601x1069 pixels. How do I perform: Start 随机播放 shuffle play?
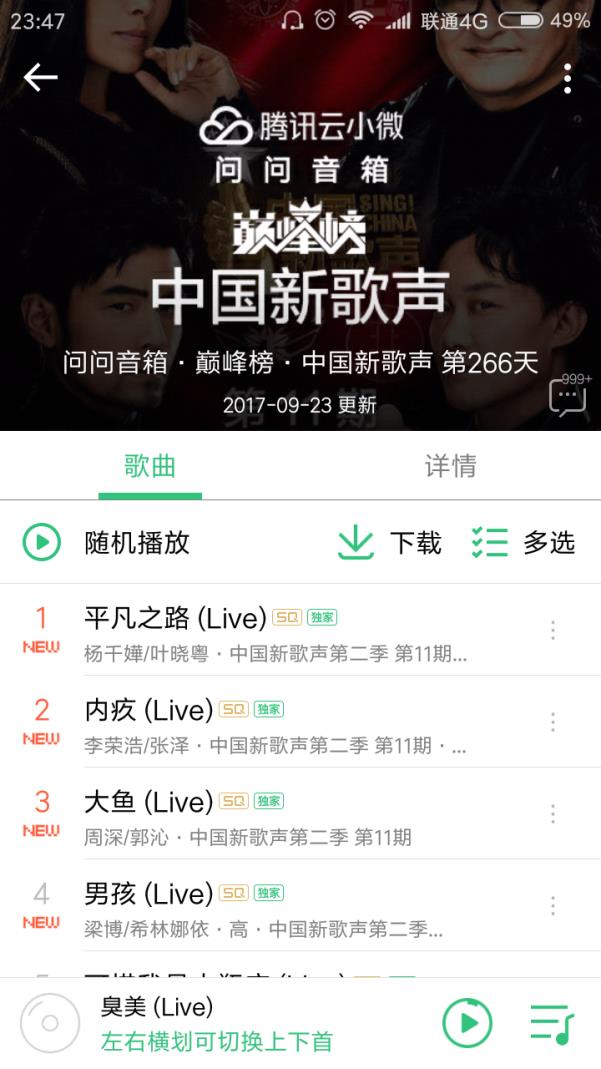click(x=107, y=542)
